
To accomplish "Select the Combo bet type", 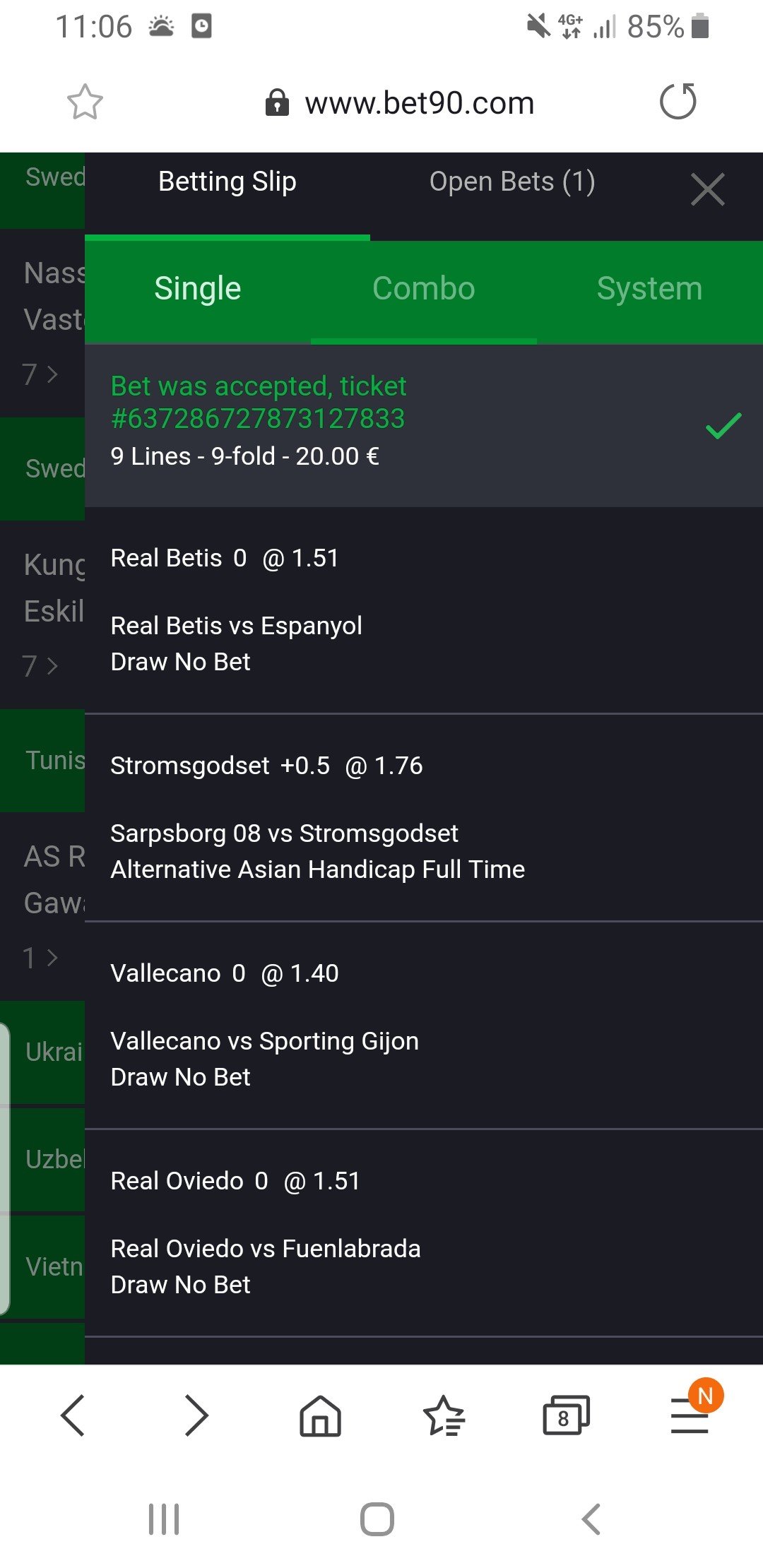I will pyautogui.click(x=423, y=289).
